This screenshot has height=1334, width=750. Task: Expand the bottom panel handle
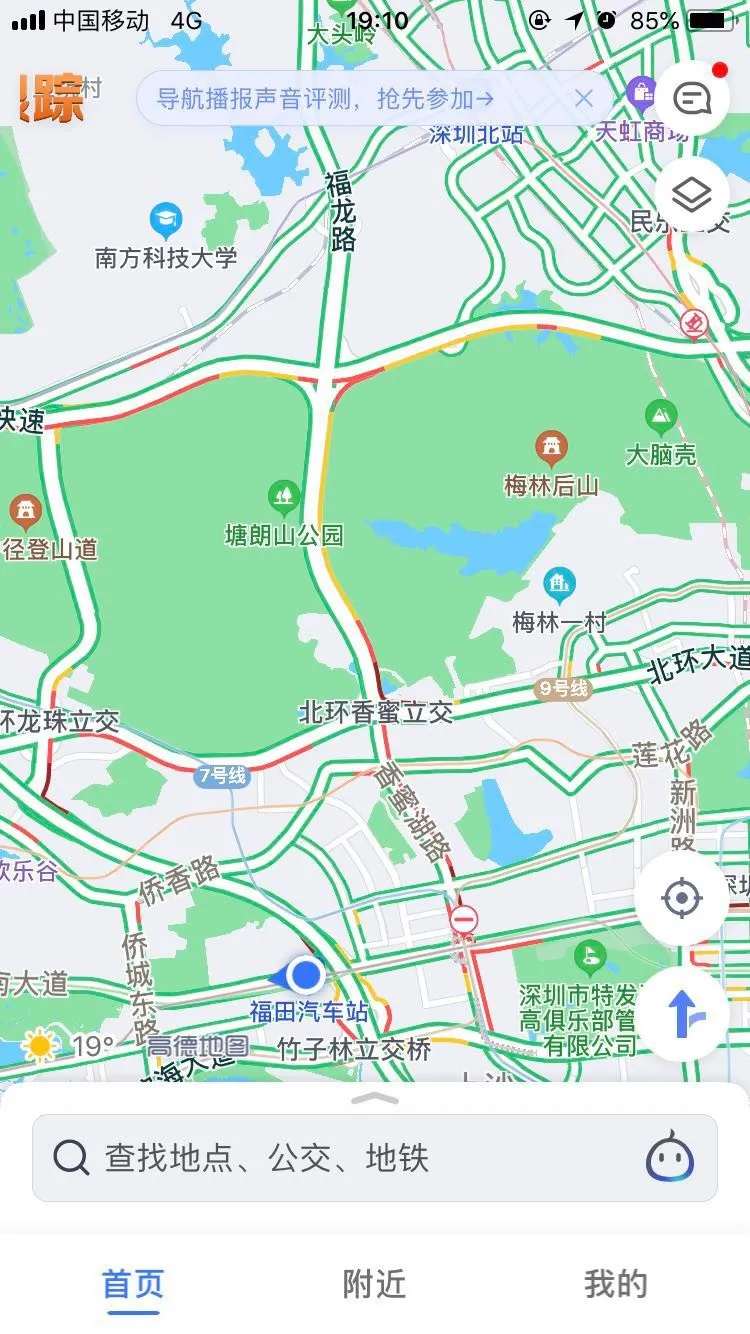coord(375,1098)
